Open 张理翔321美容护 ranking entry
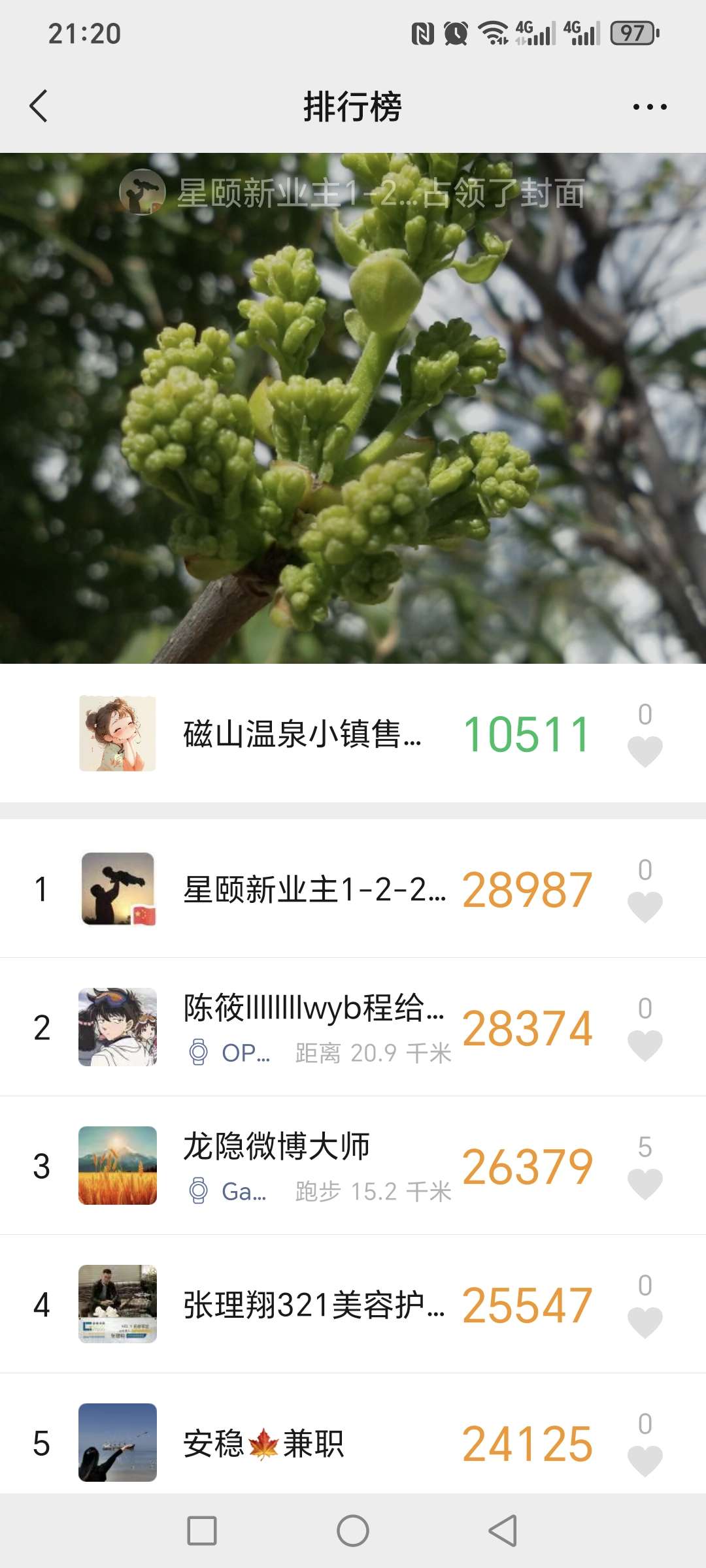706x1568 pixels. [314, 1305]
